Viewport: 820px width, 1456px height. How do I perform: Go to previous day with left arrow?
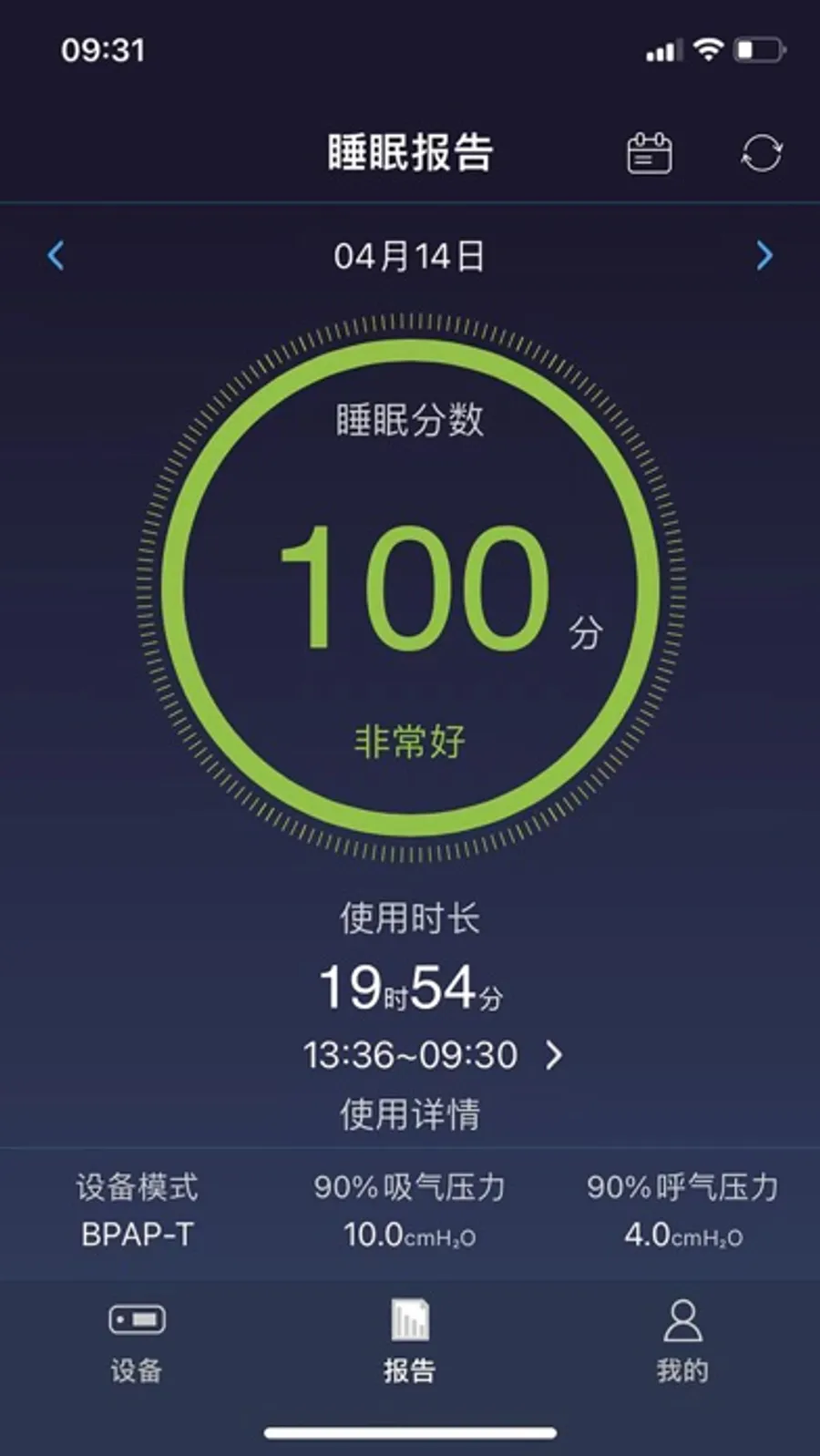click(x=56, y=256)
